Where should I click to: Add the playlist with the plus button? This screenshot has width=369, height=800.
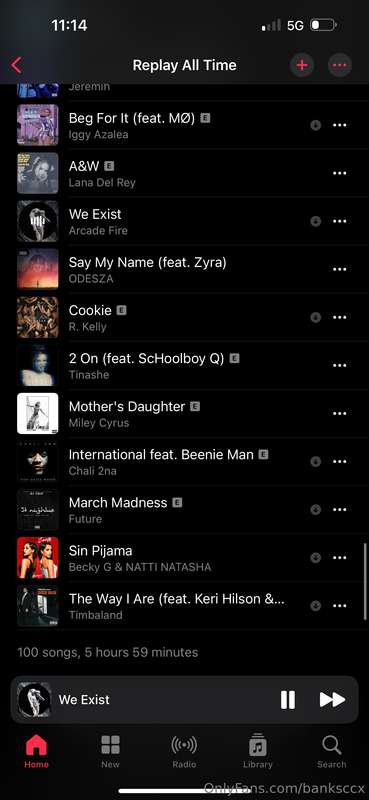[x=302, y=65]
